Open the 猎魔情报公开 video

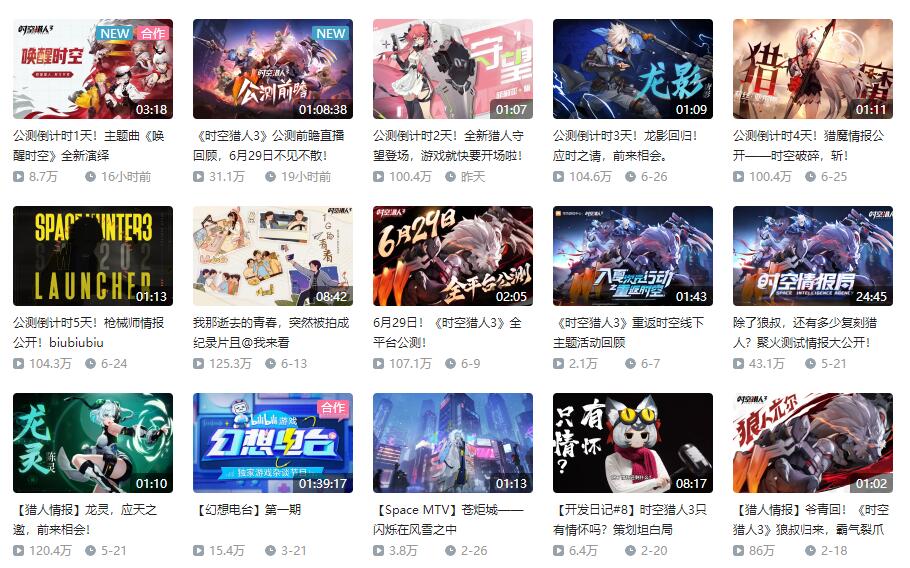(x=812, y=69)
